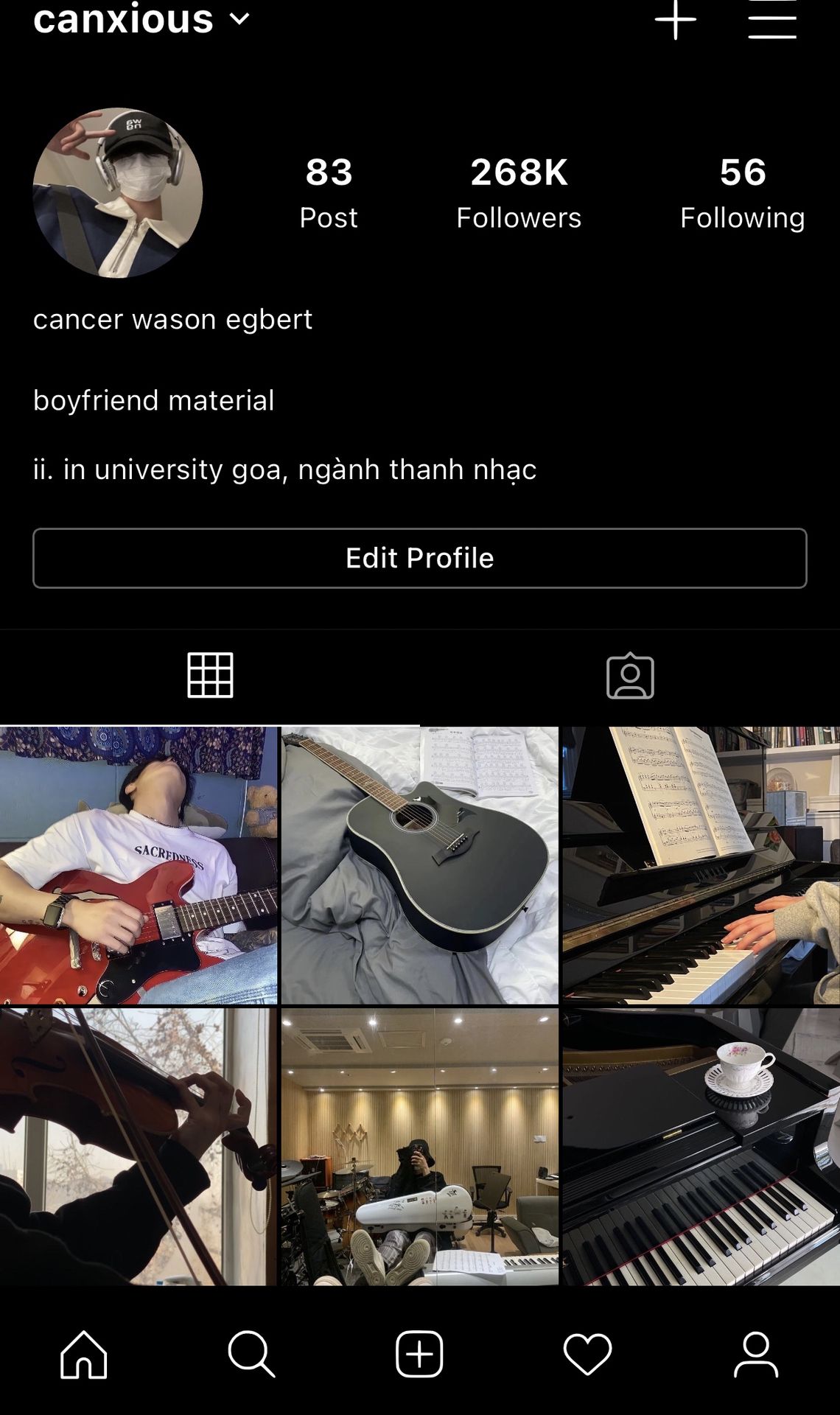Open the piano with sheet music post
The height and width of the screenshot is (1415, 840).
click(701, 865)
